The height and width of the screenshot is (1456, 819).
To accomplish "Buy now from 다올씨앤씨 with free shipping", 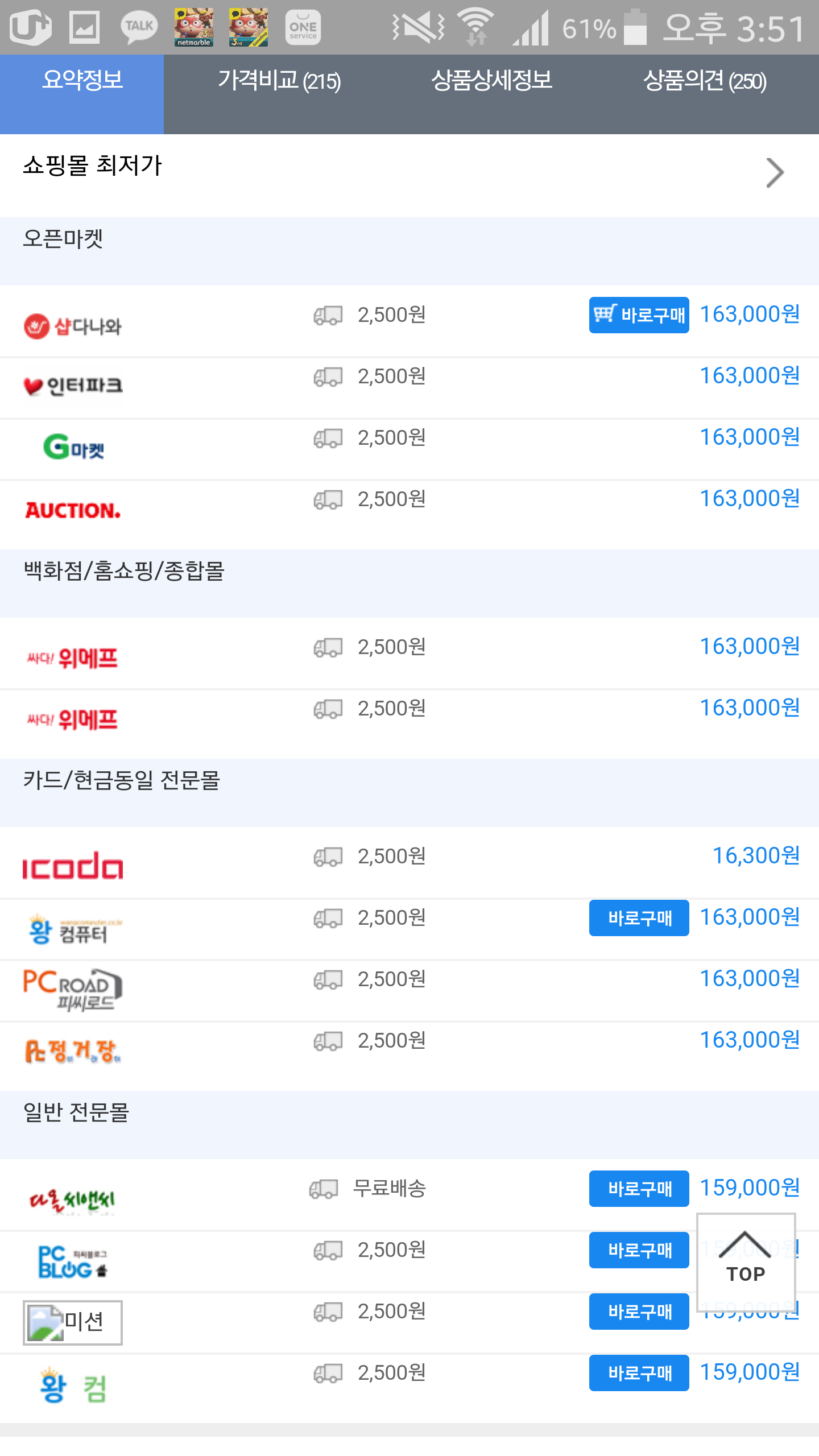I will click(639, 1189).
